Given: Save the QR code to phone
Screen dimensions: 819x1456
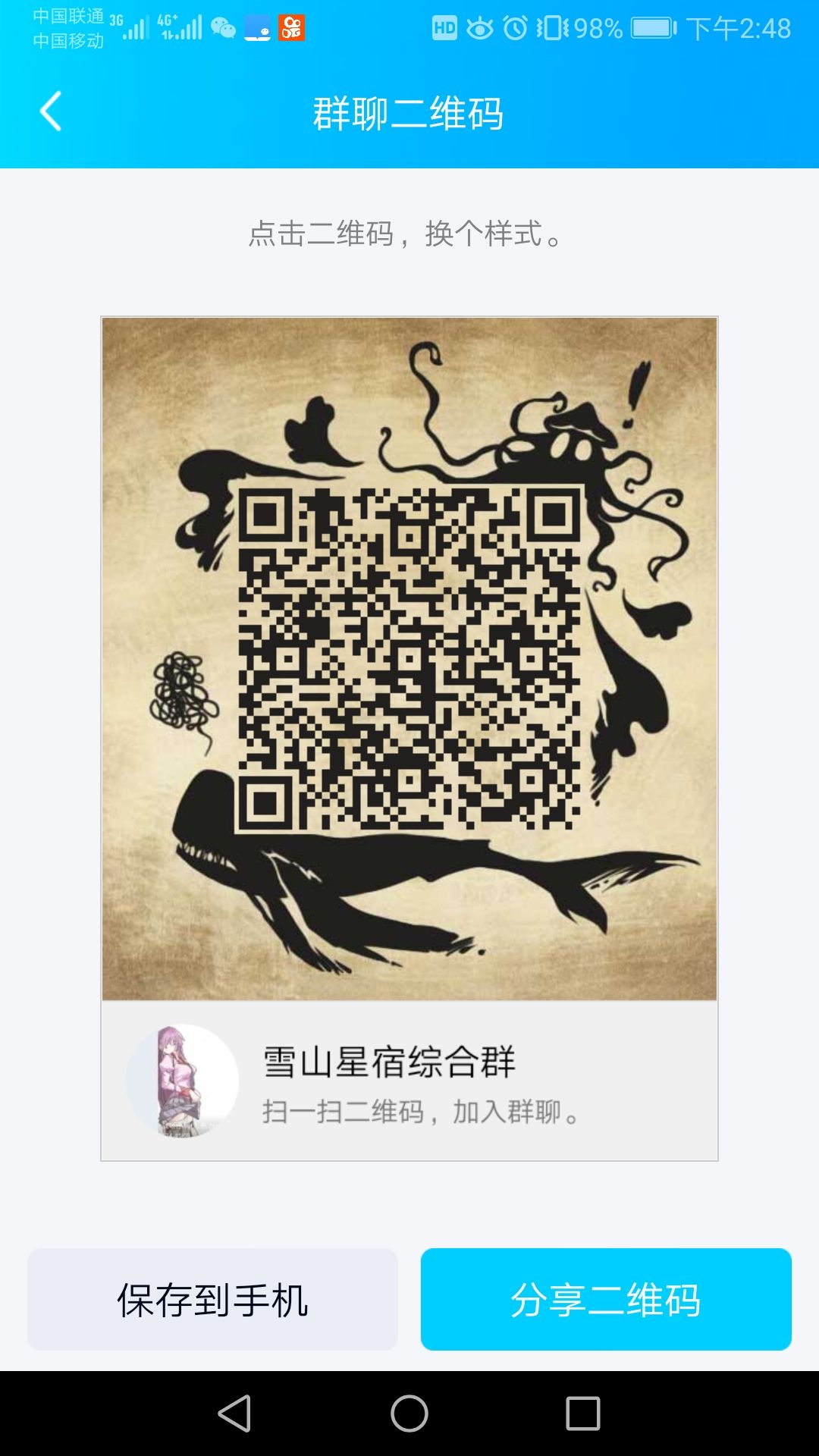Looking at the screenshot, I should point(212,1300).
